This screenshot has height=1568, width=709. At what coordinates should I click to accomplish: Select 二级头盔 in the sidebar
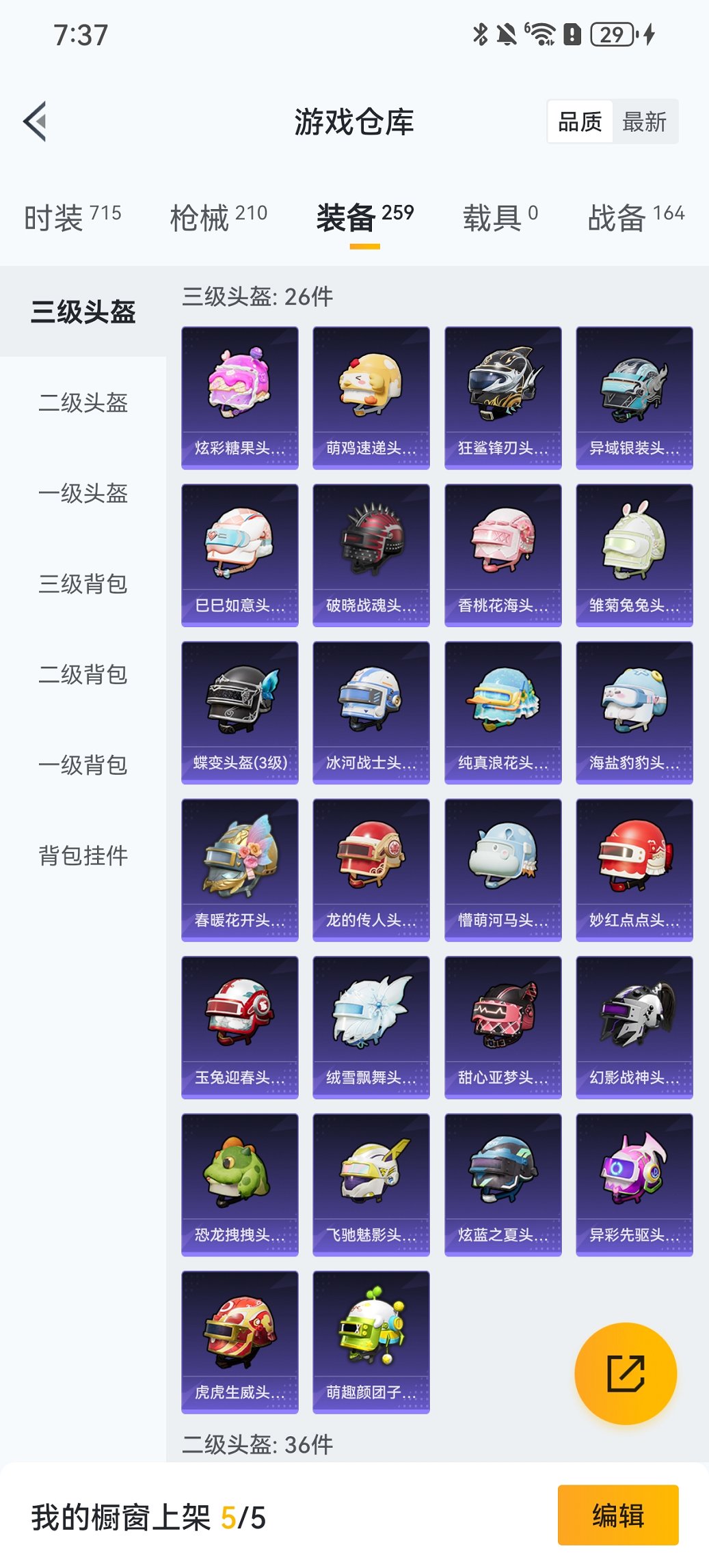82,404
